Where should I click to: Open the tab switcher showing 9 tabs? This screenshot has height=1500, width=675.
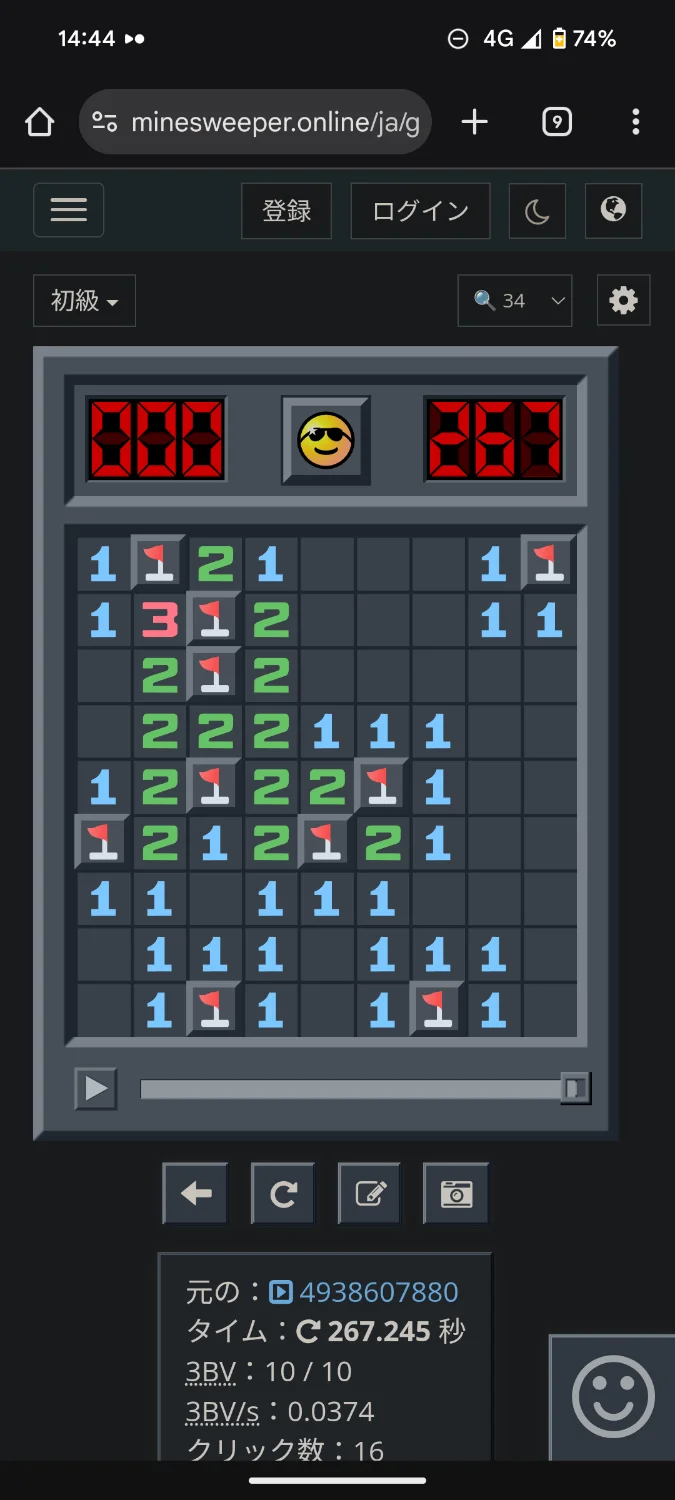(557, 122)
